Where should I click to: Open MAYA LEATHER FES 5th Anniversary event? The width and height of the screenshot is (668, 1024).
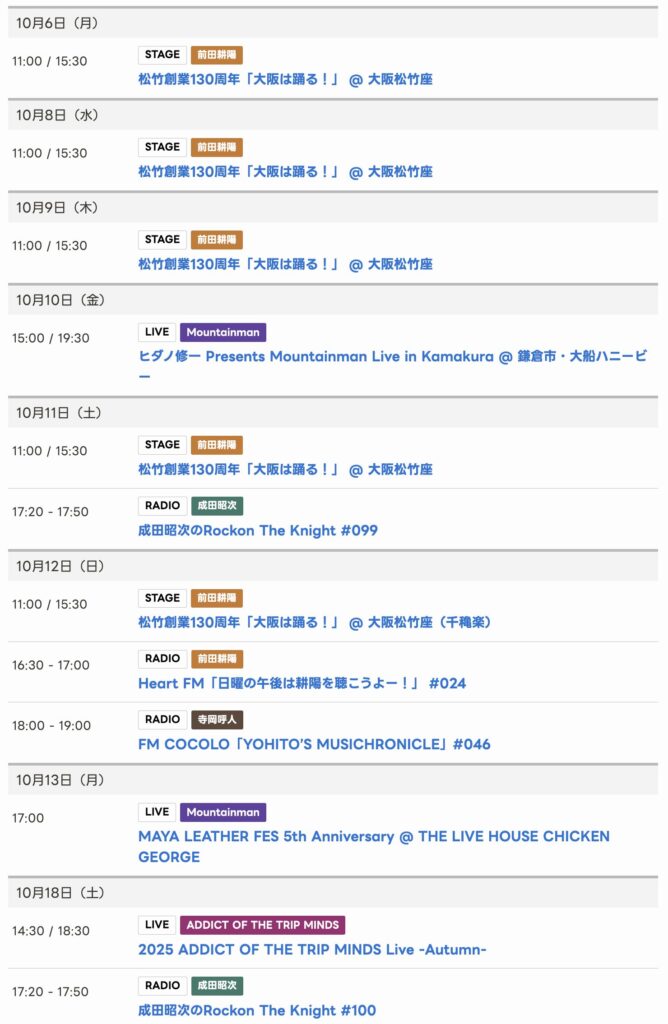[373, 836]
